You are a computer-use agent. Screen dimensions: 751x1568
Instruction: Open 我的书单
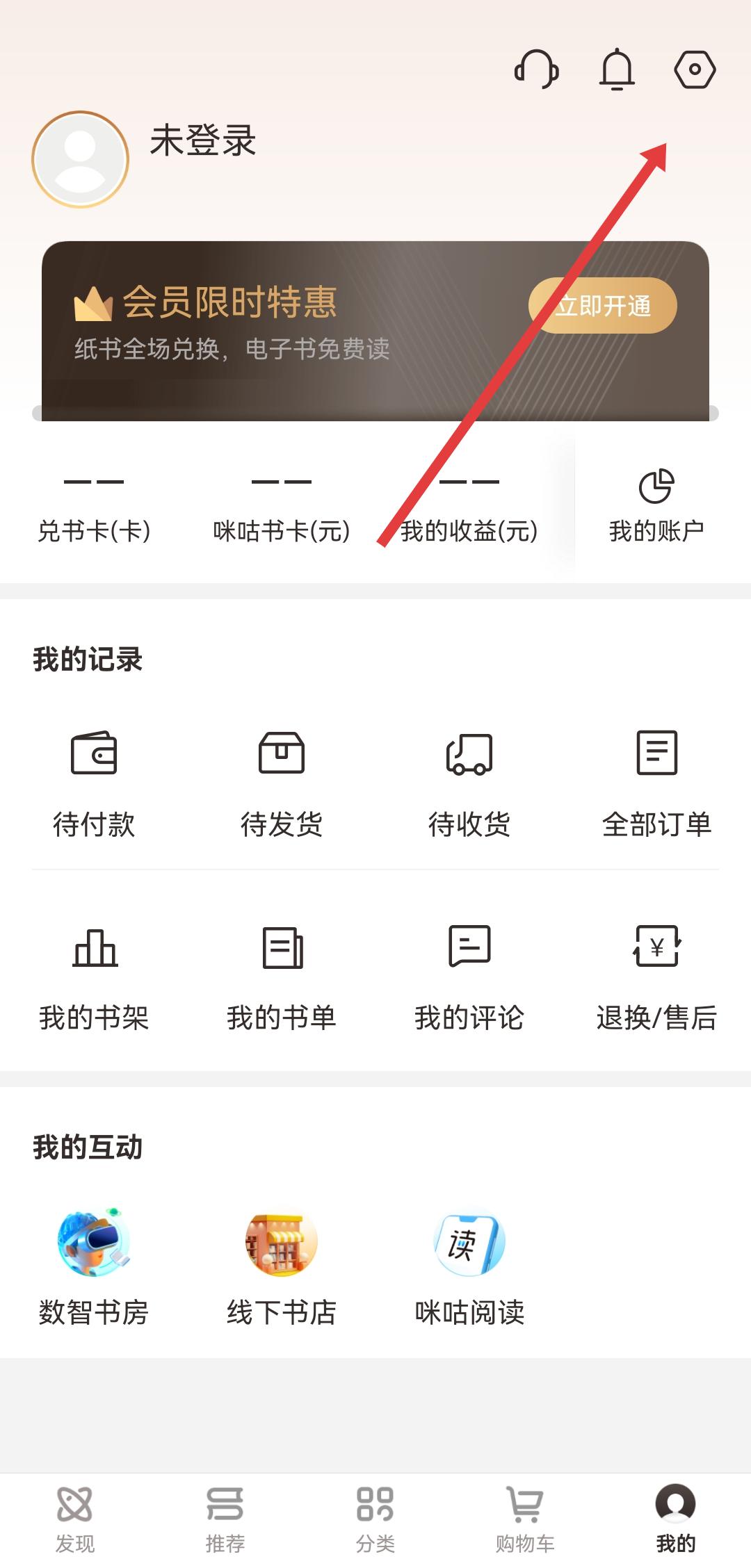pos(282,977)
